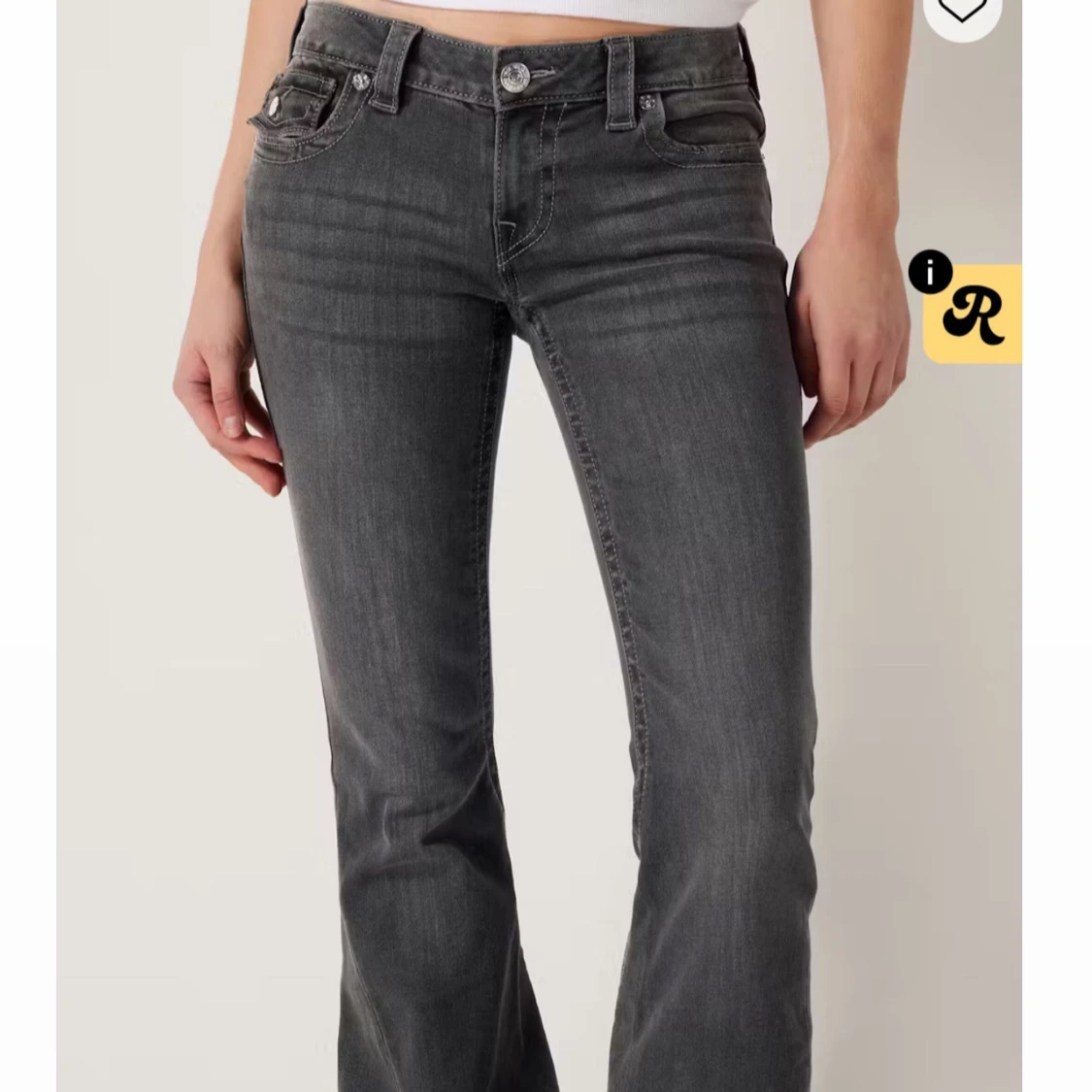Open the grey jeans product photo

click(539, 546)
